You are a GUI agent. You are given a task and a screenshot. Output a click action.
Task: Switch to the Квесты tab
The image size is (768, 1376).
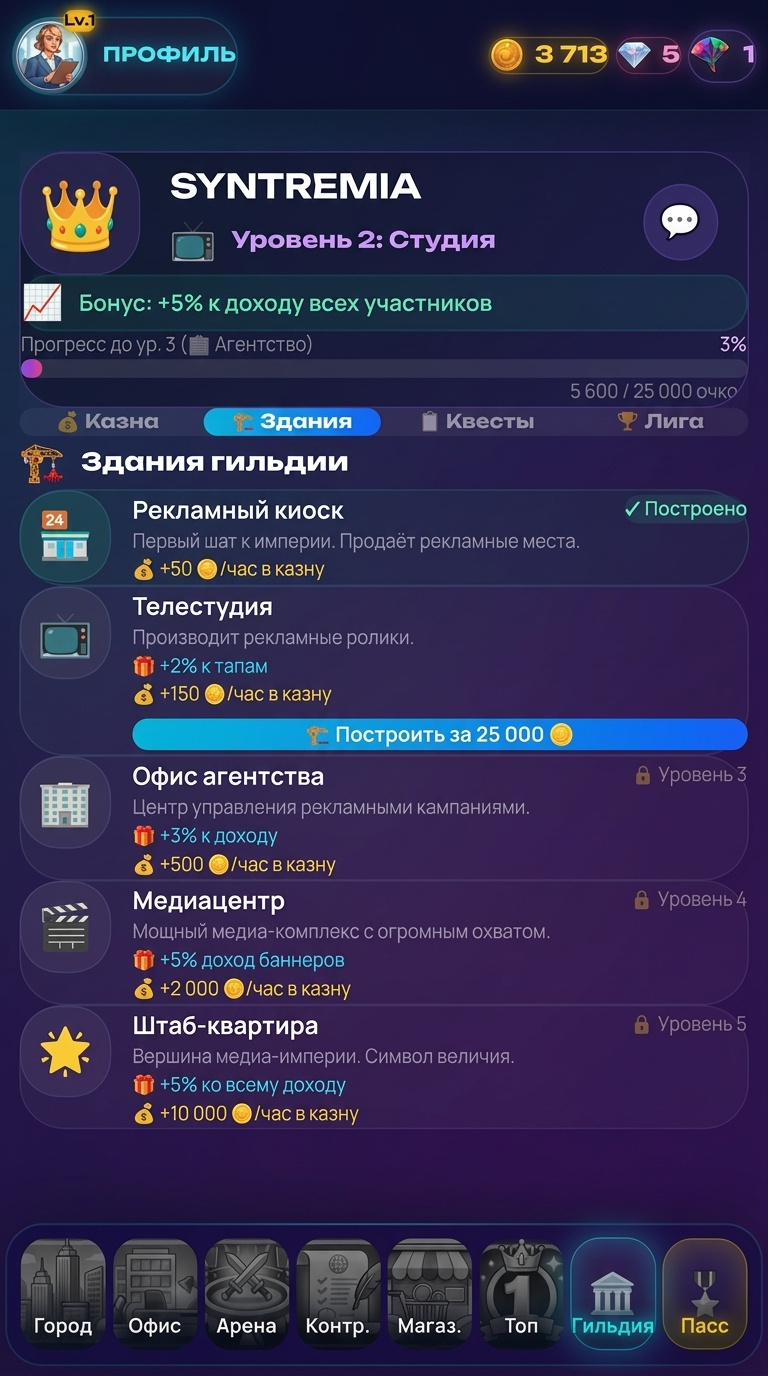[477, 422]
